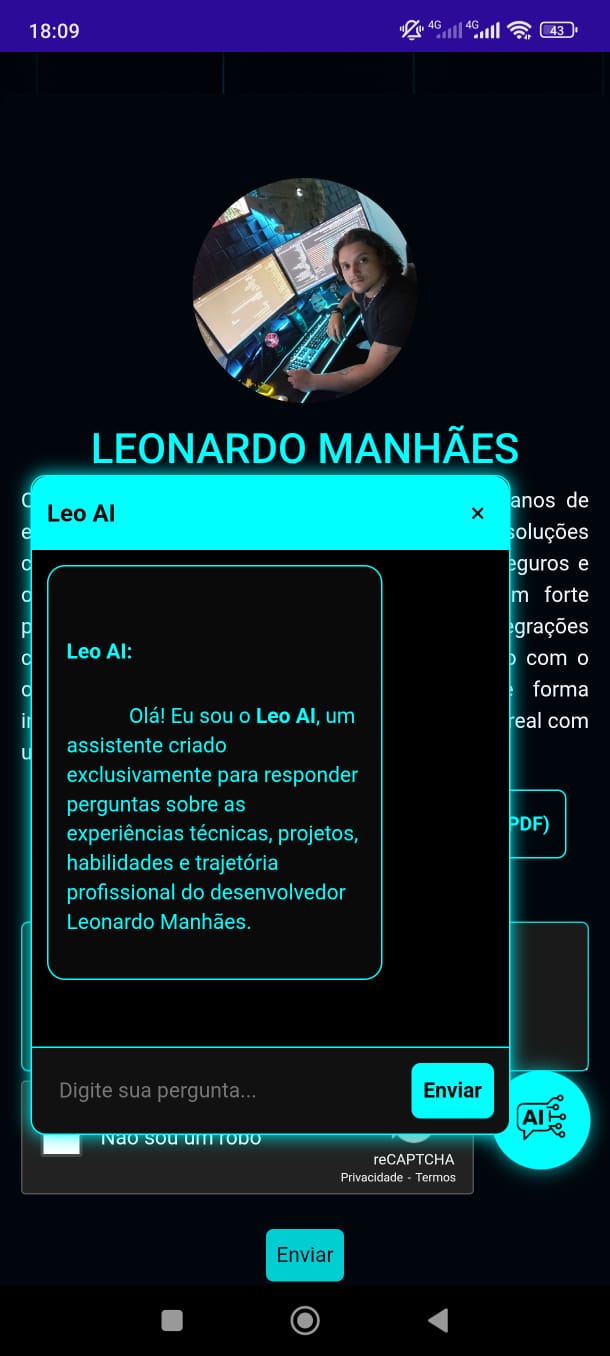Go back using system navigation
The width and height of the screenshot is (610, 1356).
tap(438, 1321)
